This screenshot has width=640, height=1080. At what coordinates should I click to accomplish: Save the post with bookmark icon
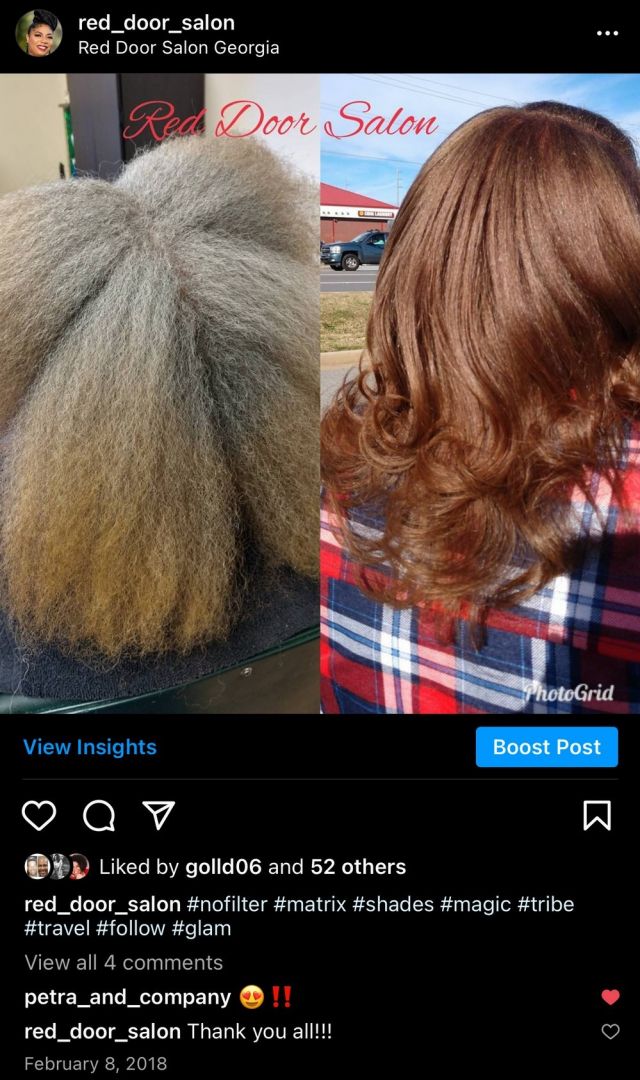(596, 816)
